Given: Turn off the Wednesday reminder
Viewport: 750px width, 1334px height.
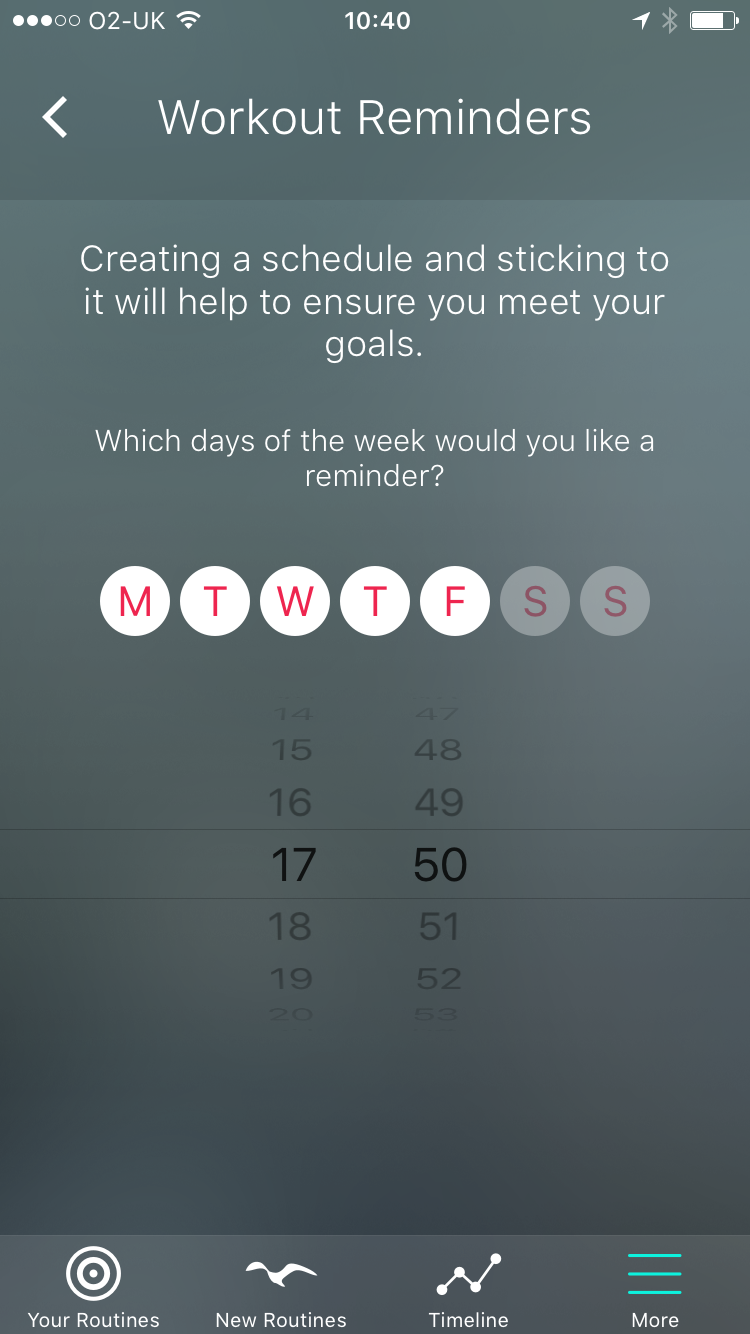Looking at the screenshot, I should coord(295,600).
